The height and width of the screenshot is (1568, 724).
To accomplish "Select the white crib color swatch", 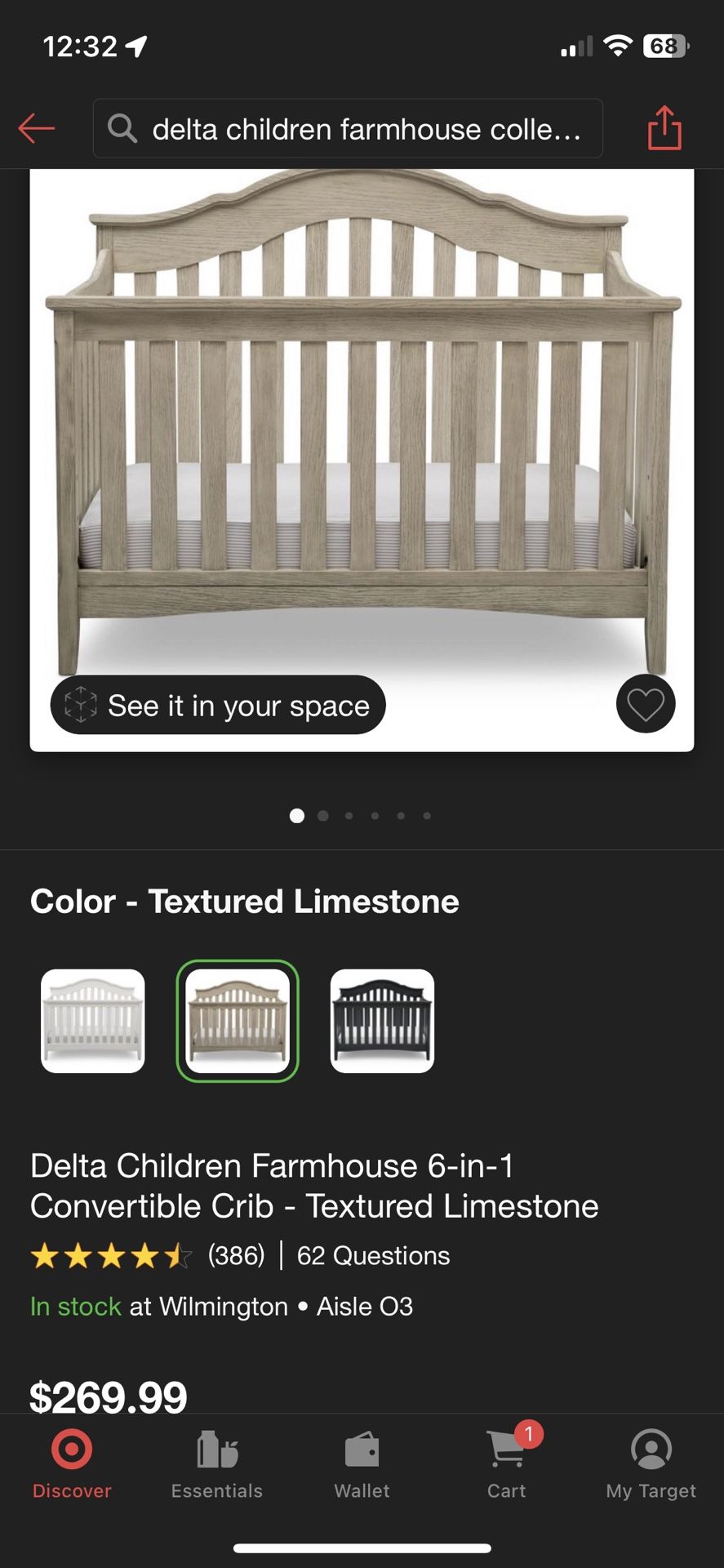I will pyautogui.click(x=93, y=1021).
